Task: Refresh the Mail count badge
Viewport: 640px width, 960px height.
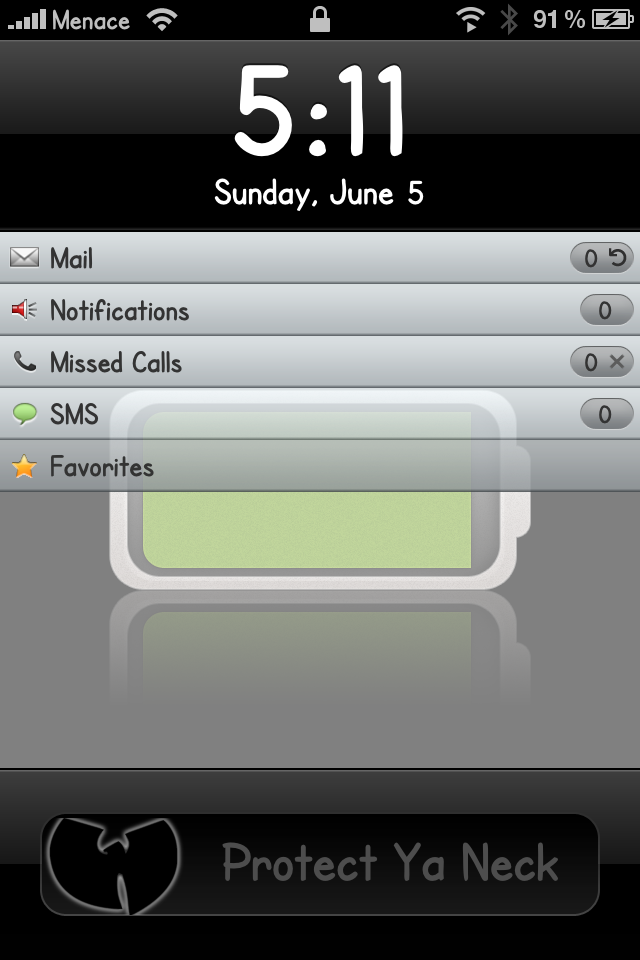Action: click(618, 258)
